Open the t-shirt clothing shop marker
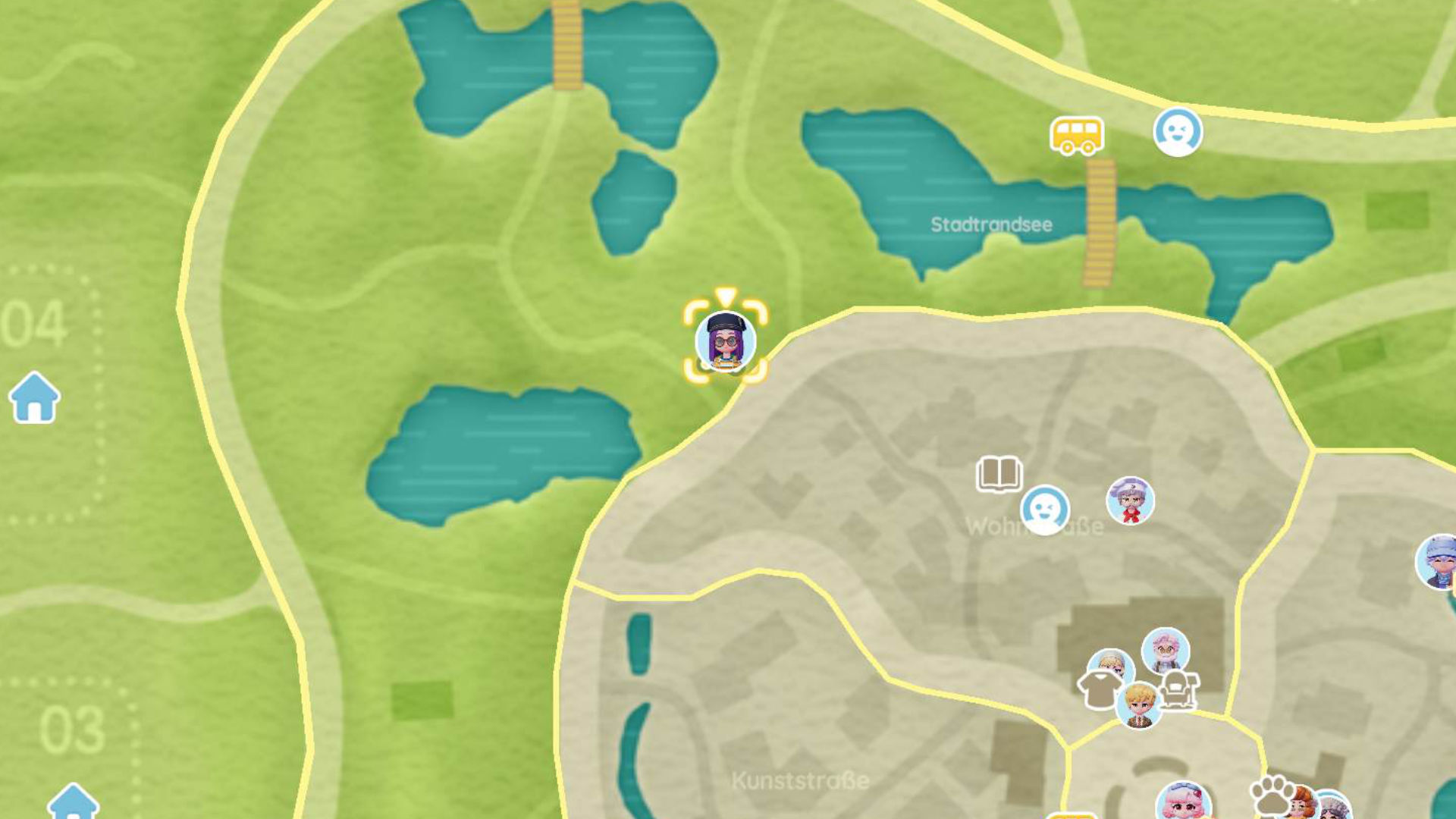The height and width of the screenshot is (819, 1456). 1099,689
